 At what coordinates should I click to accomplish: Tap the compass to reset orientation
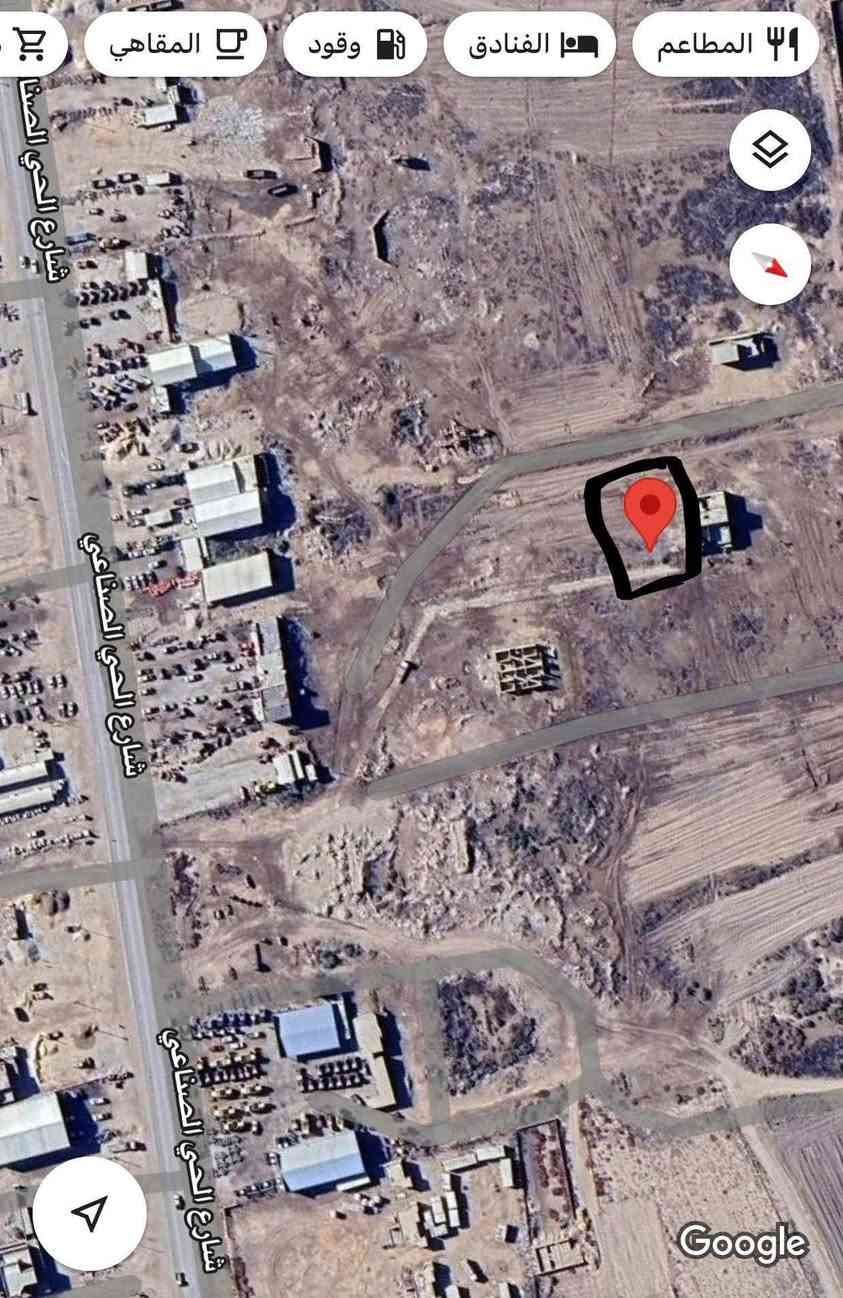point(770,265)
